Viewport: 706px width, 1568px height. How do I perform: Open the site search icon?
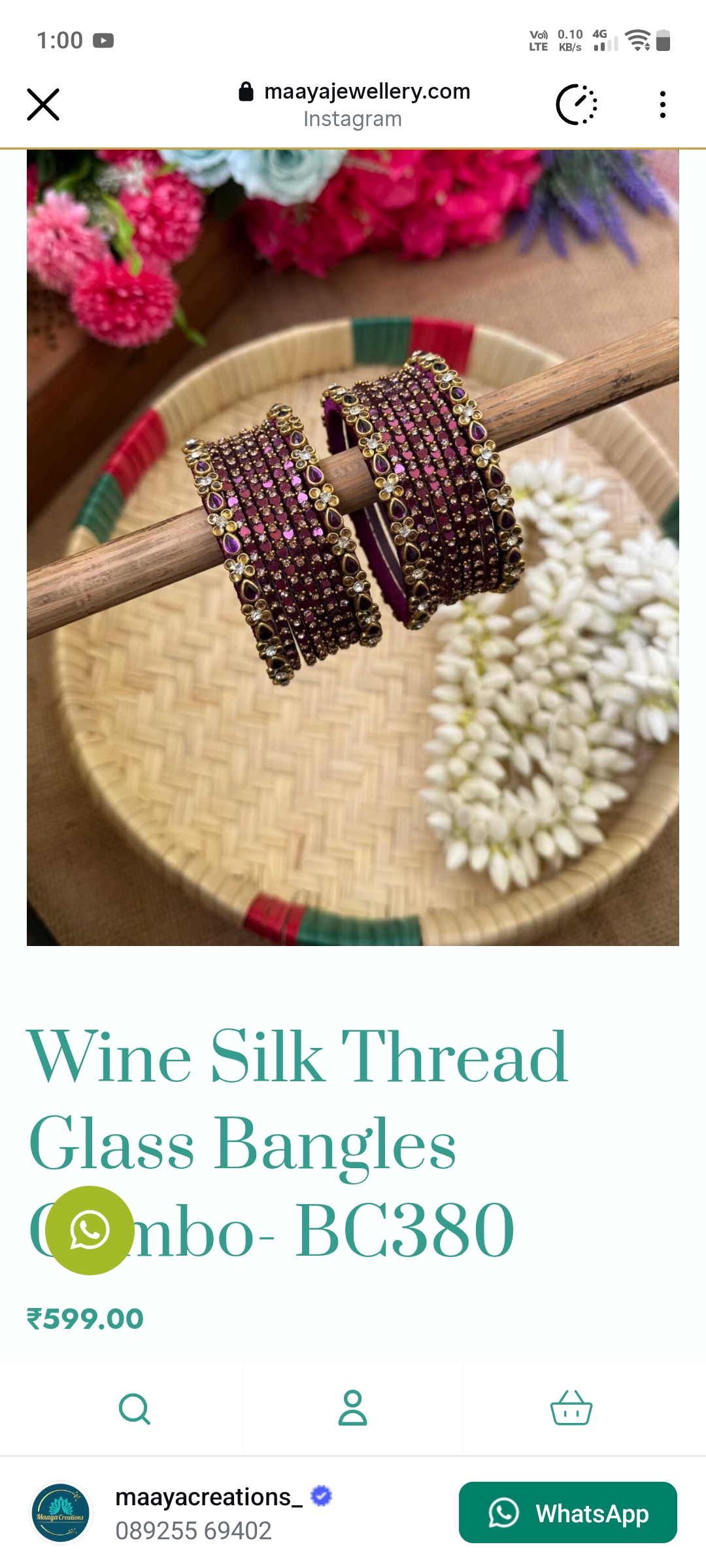click(x=135, y=1409)
